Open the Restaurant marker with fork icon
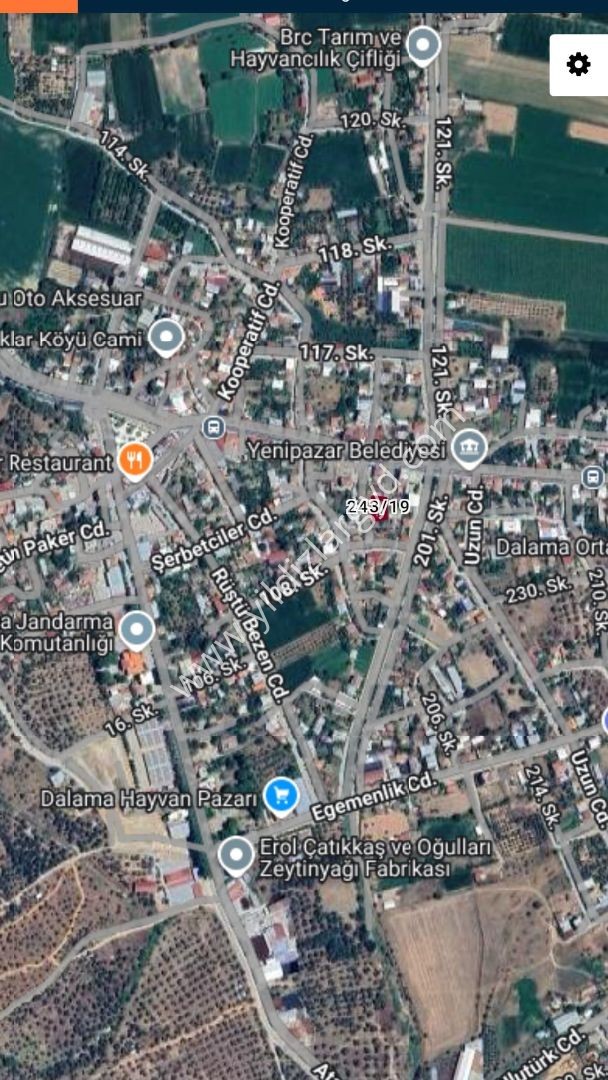Viewport: 608px width, 1080px height. [135, 460]
